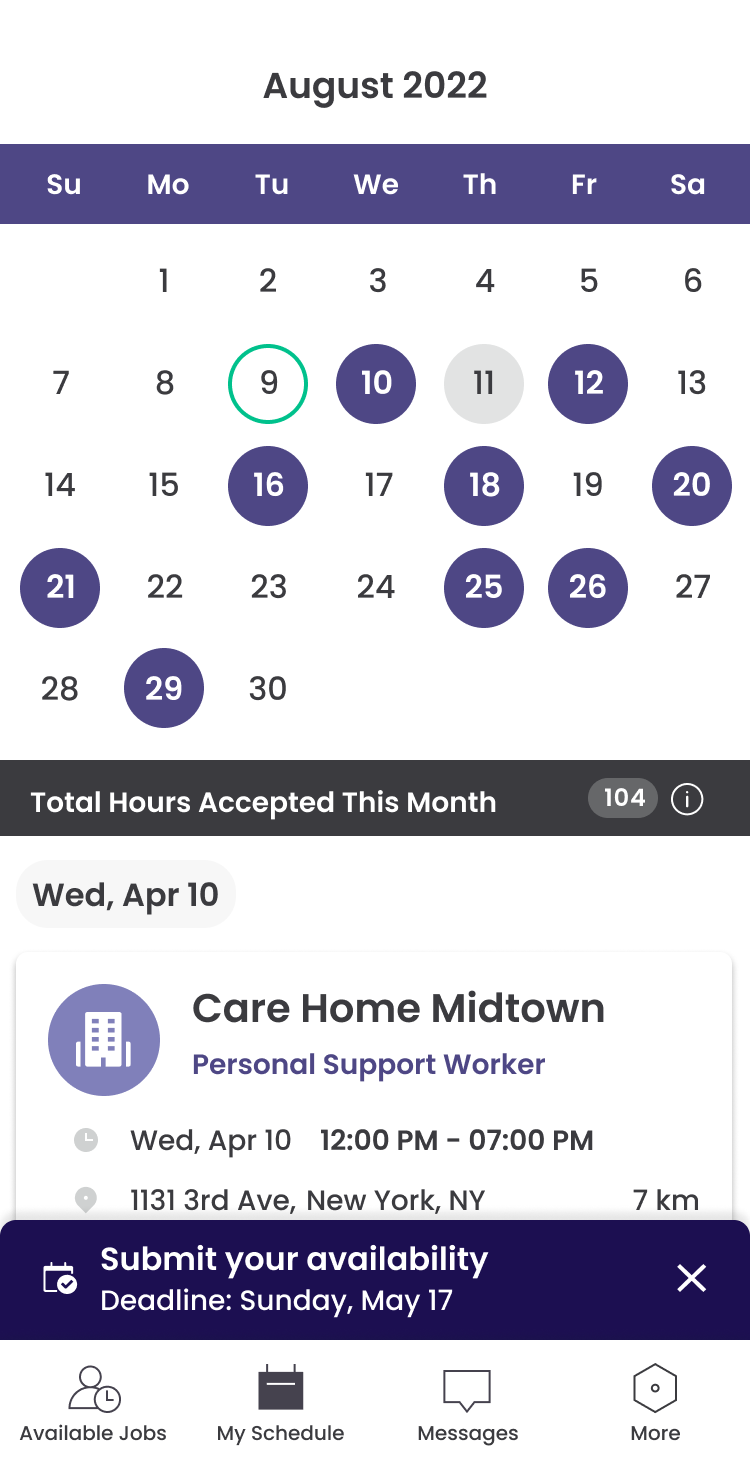Select August 10 on the calendar
750x1460 pixels.
click(x=376, y=384)
